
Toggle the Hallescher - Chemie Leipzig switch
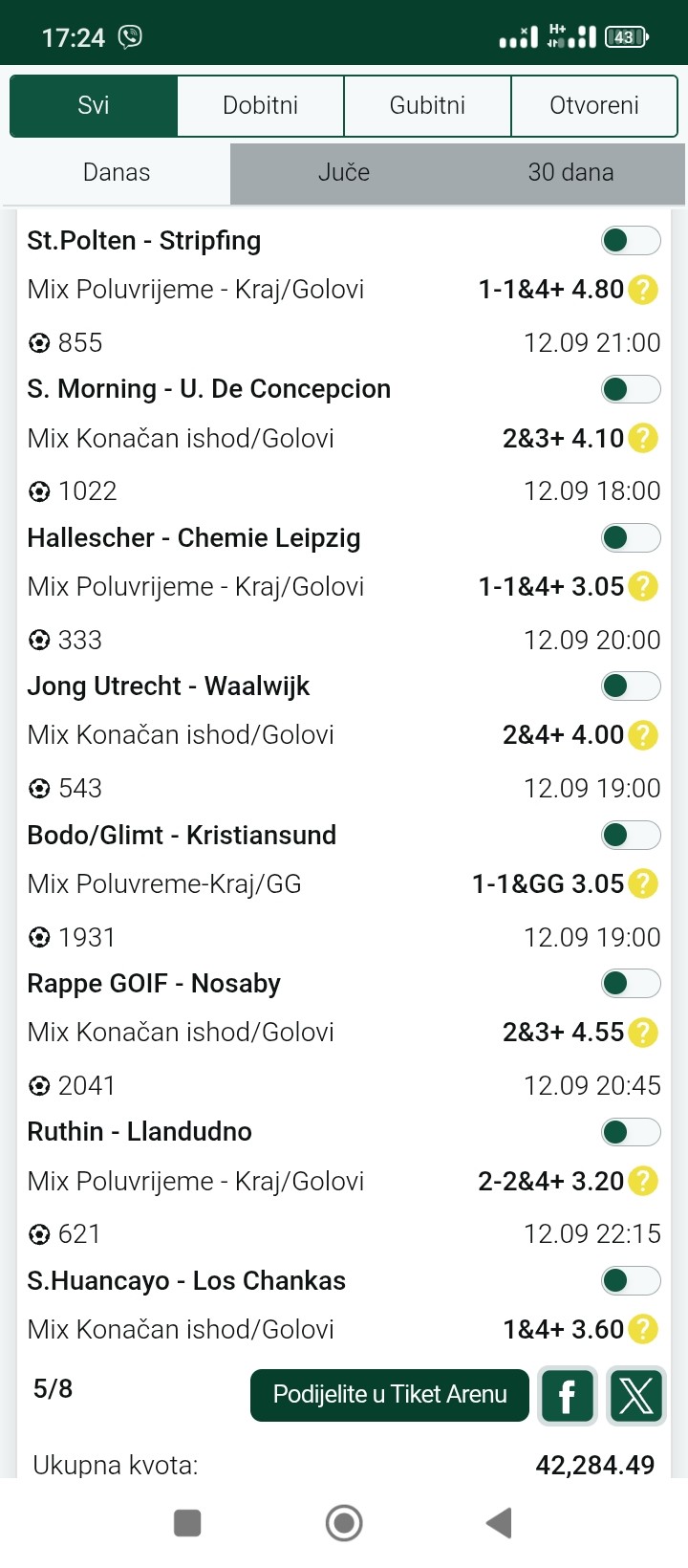631,537
